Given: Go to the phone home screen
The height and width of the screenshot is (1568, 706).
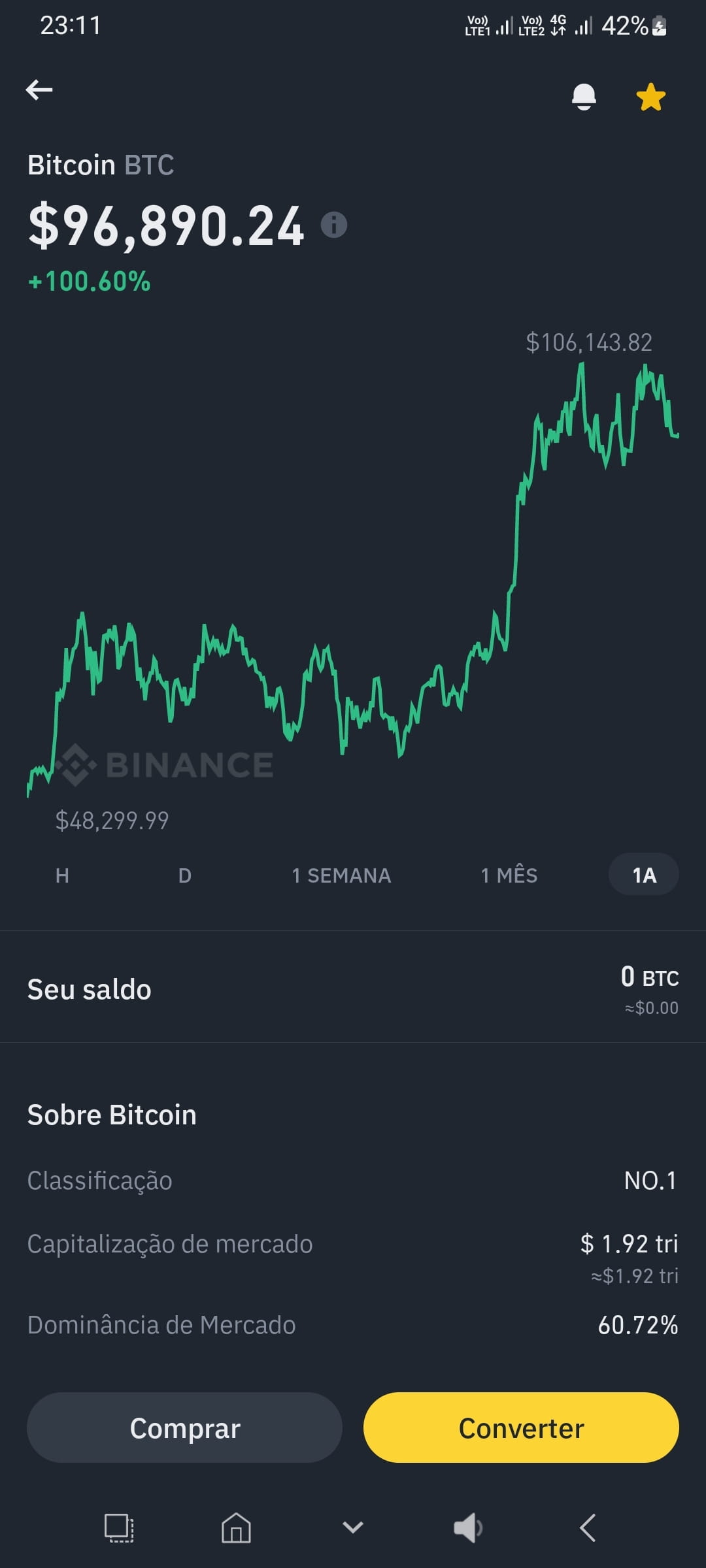Looking at the screenshot, I should (x=236, y=1528).
